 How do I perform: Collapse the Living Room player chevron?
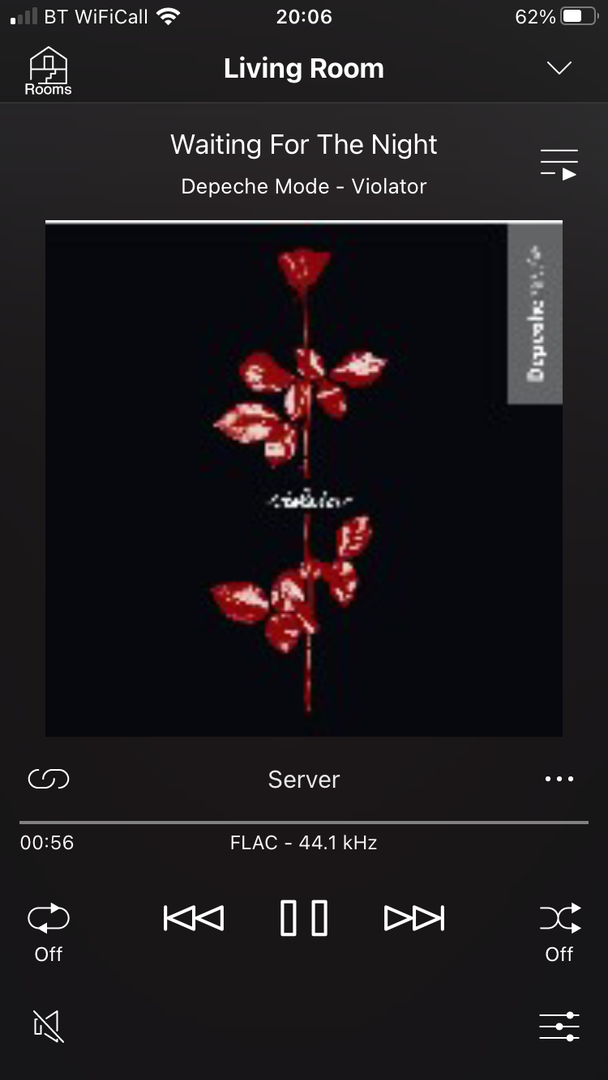coord(559,68)
